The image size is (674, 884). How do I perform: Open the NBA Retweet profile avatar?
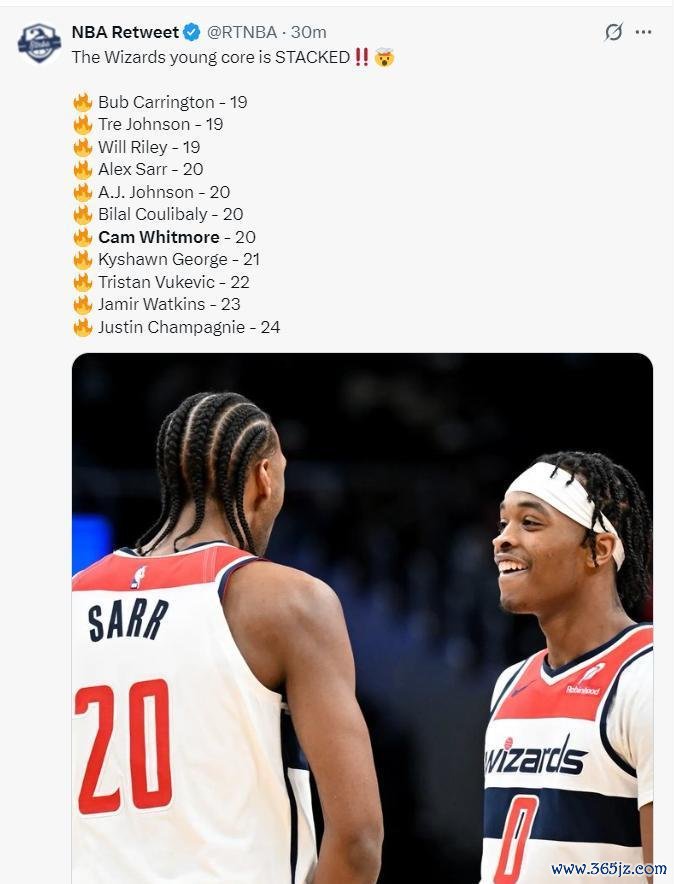point(39,44)
